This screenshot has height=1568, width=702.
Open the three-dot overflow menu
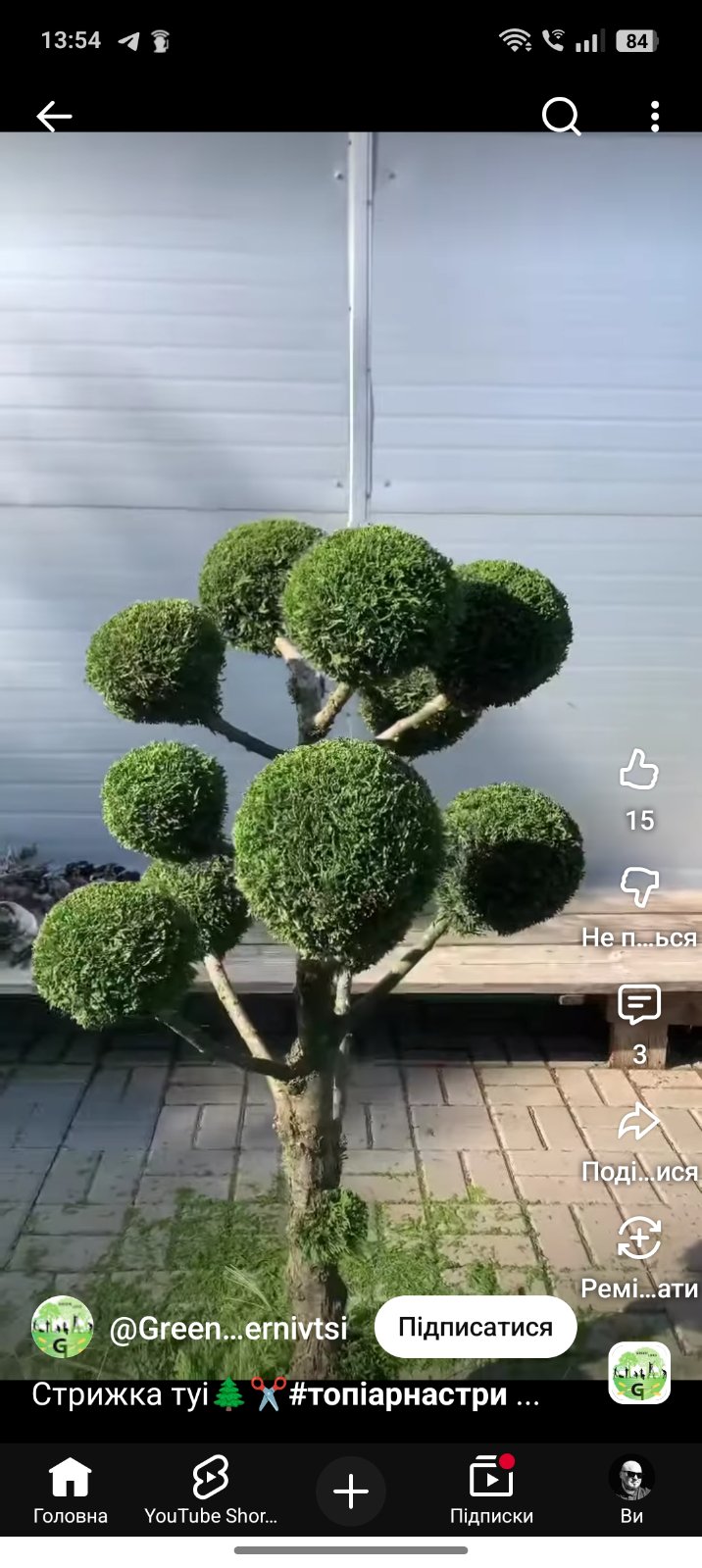click(x=655, y=117)
